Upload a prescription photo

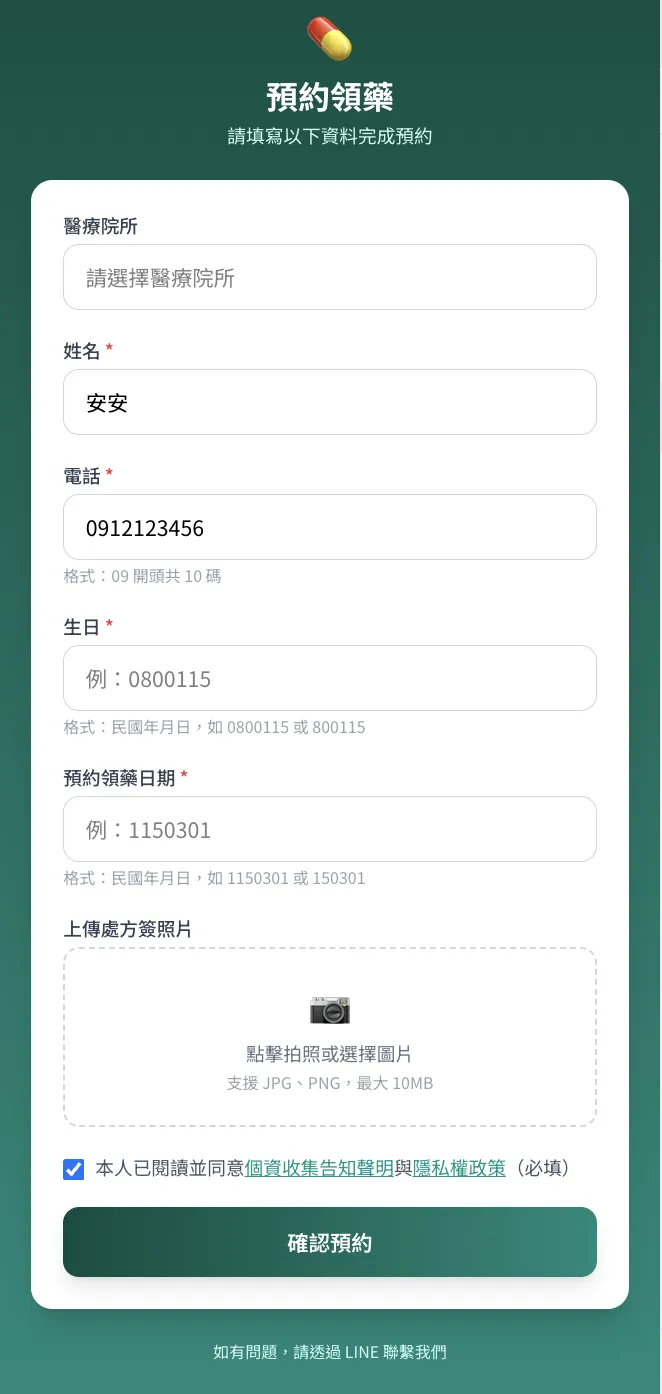pos(330,1037)
